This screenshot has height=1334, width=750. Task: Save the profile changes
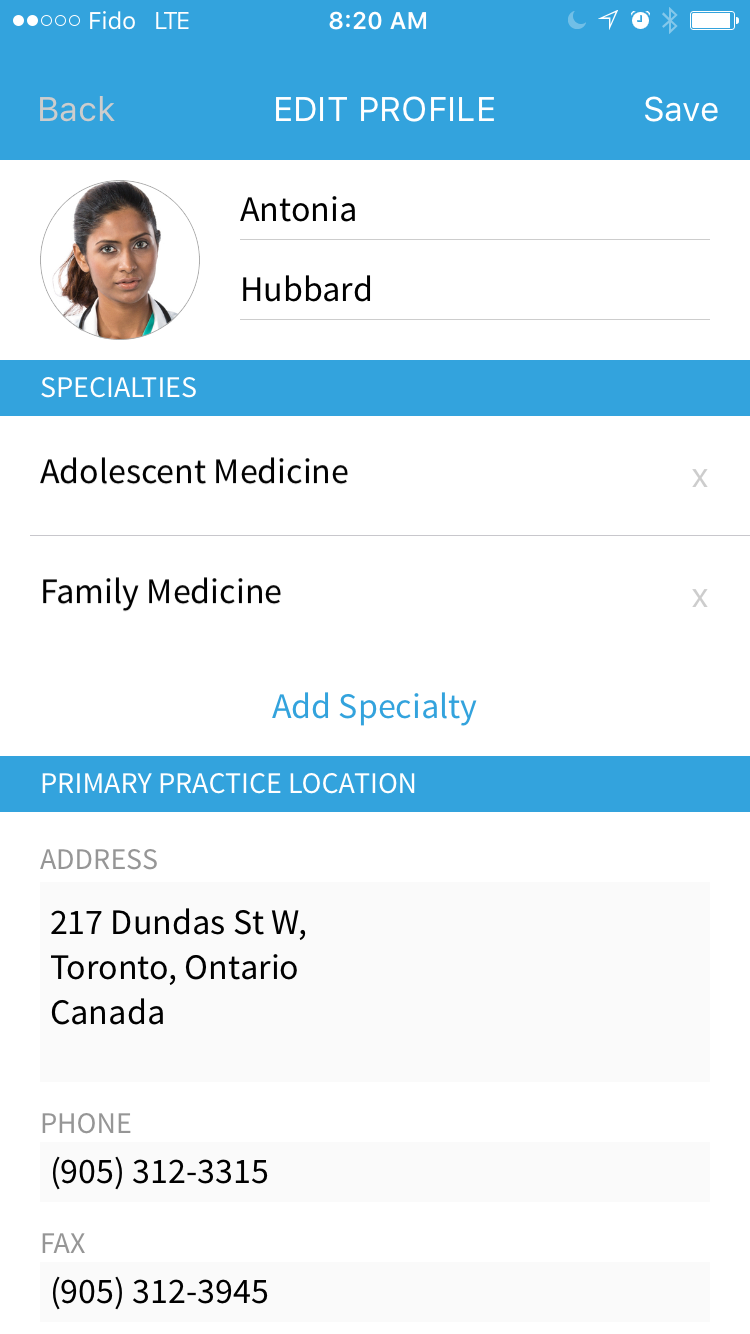[680, 109]
